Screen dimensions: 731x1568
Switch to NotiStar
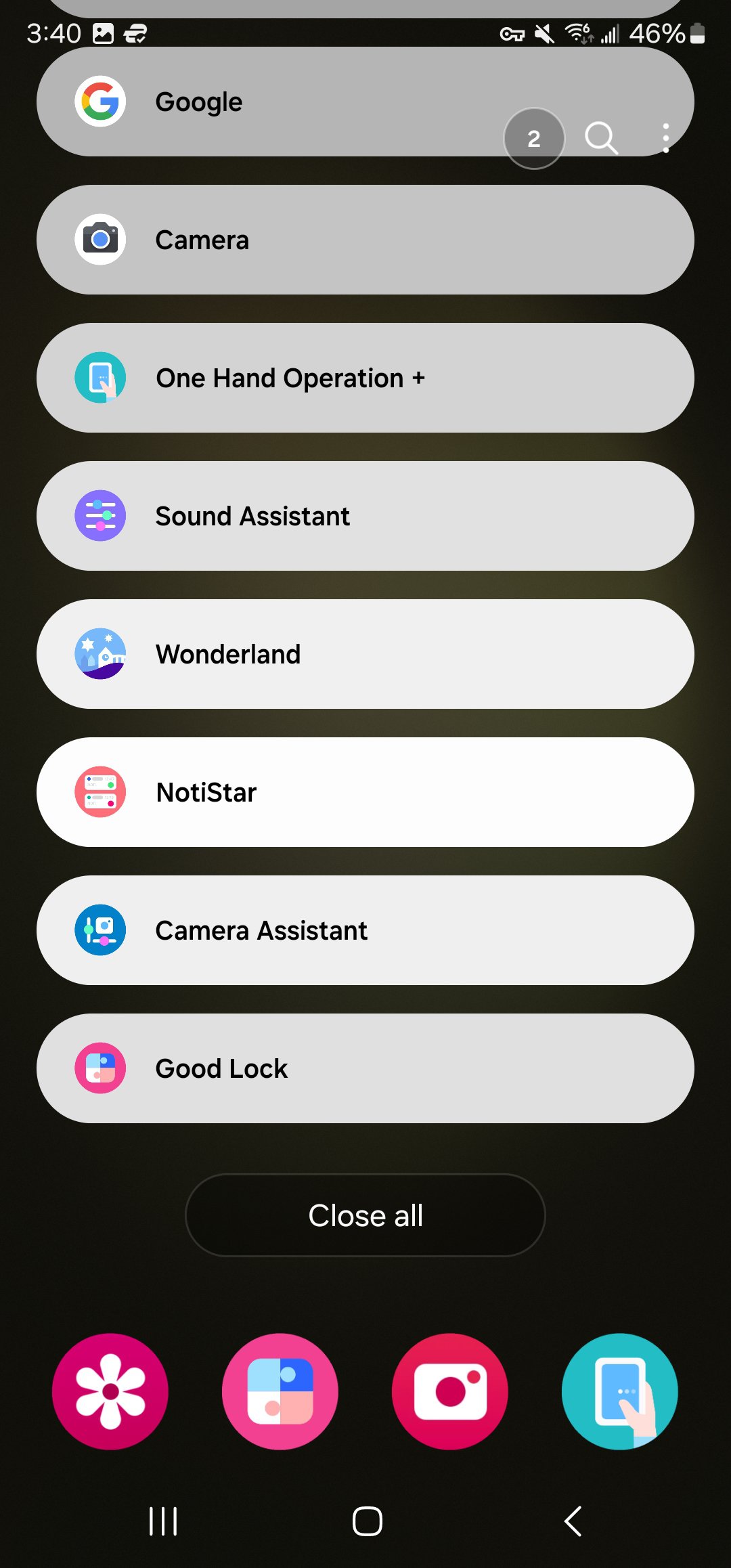click(x=365, y=792)
